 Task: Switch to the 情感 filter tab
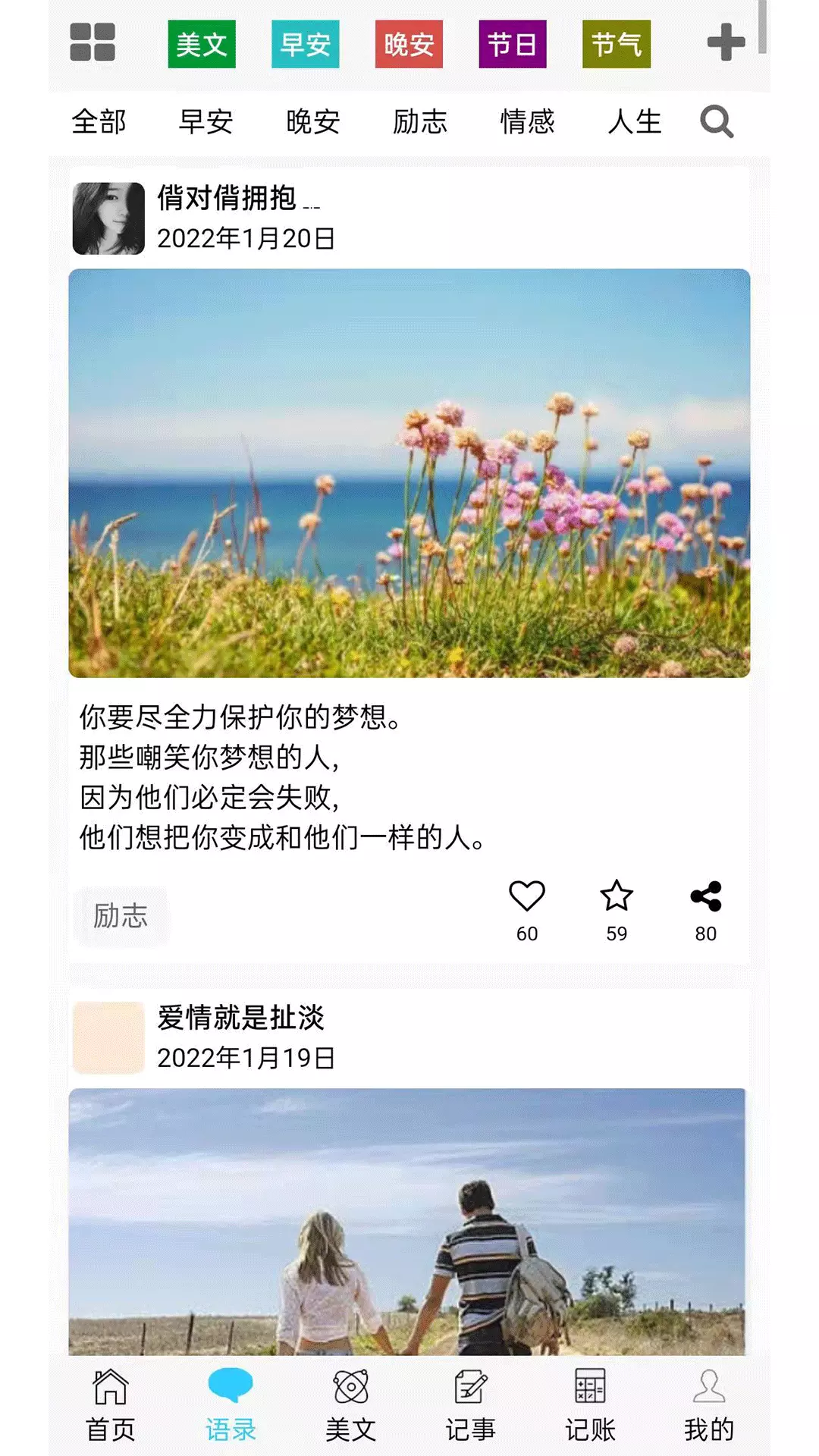point(528,122)
